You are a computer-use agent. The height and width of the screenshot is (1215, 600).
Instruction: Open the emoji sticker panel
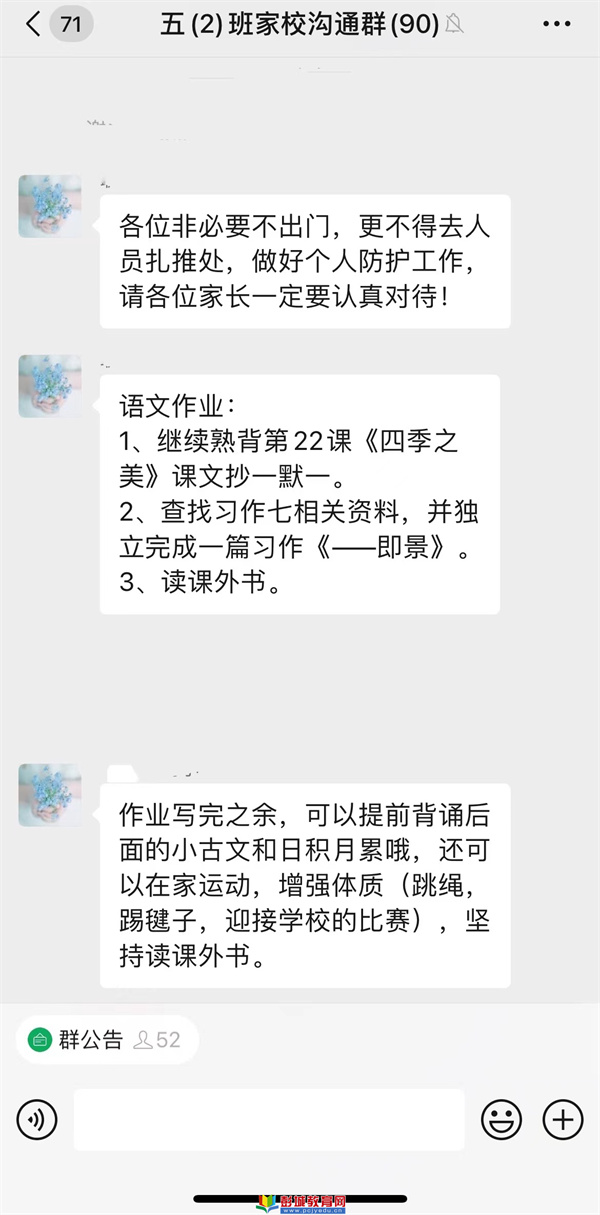(x=501, y=1119)
